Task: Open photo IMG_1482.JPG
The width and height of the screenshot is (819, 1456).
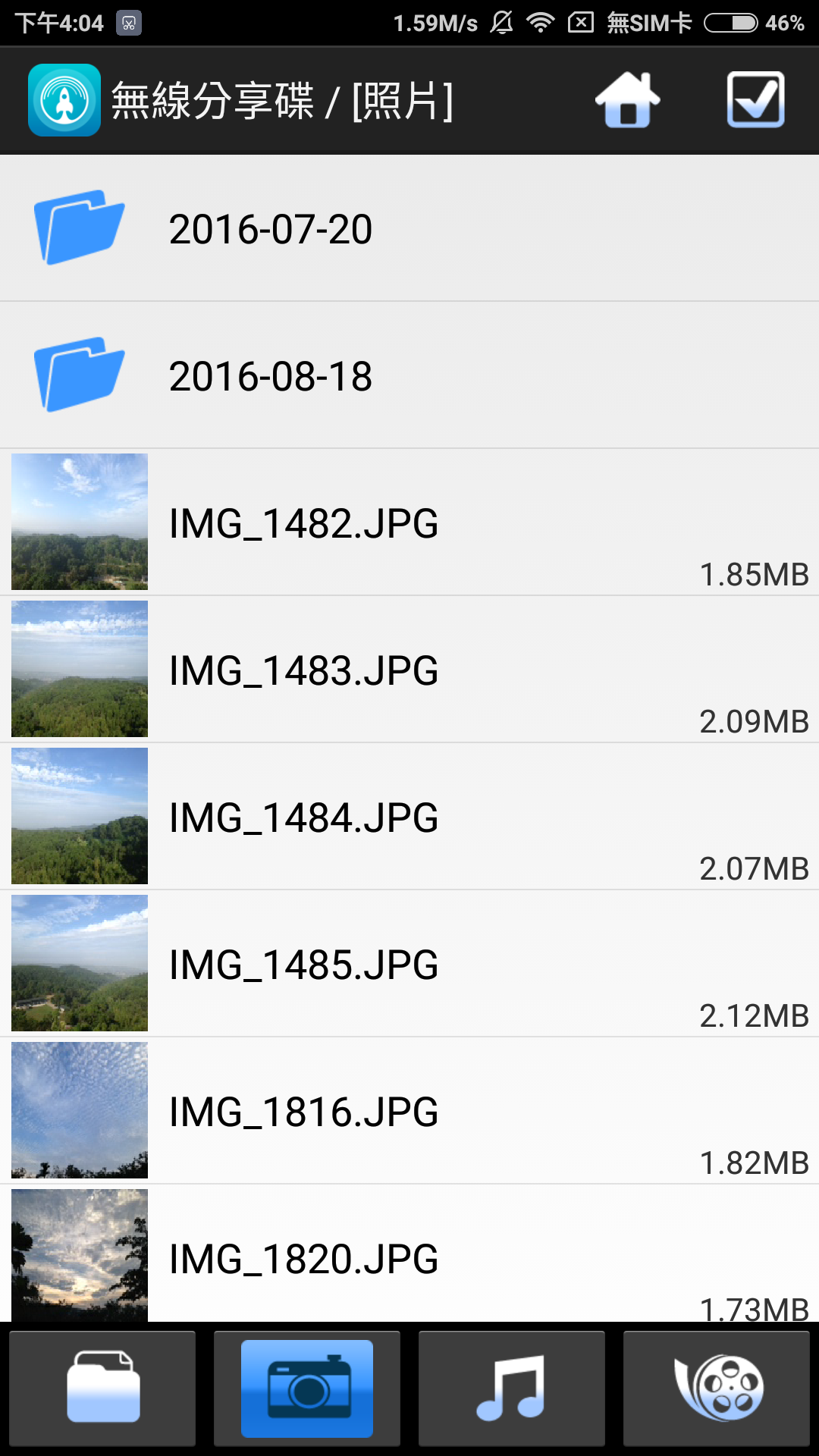Action: pyautogui.click(x=409, y=522)
